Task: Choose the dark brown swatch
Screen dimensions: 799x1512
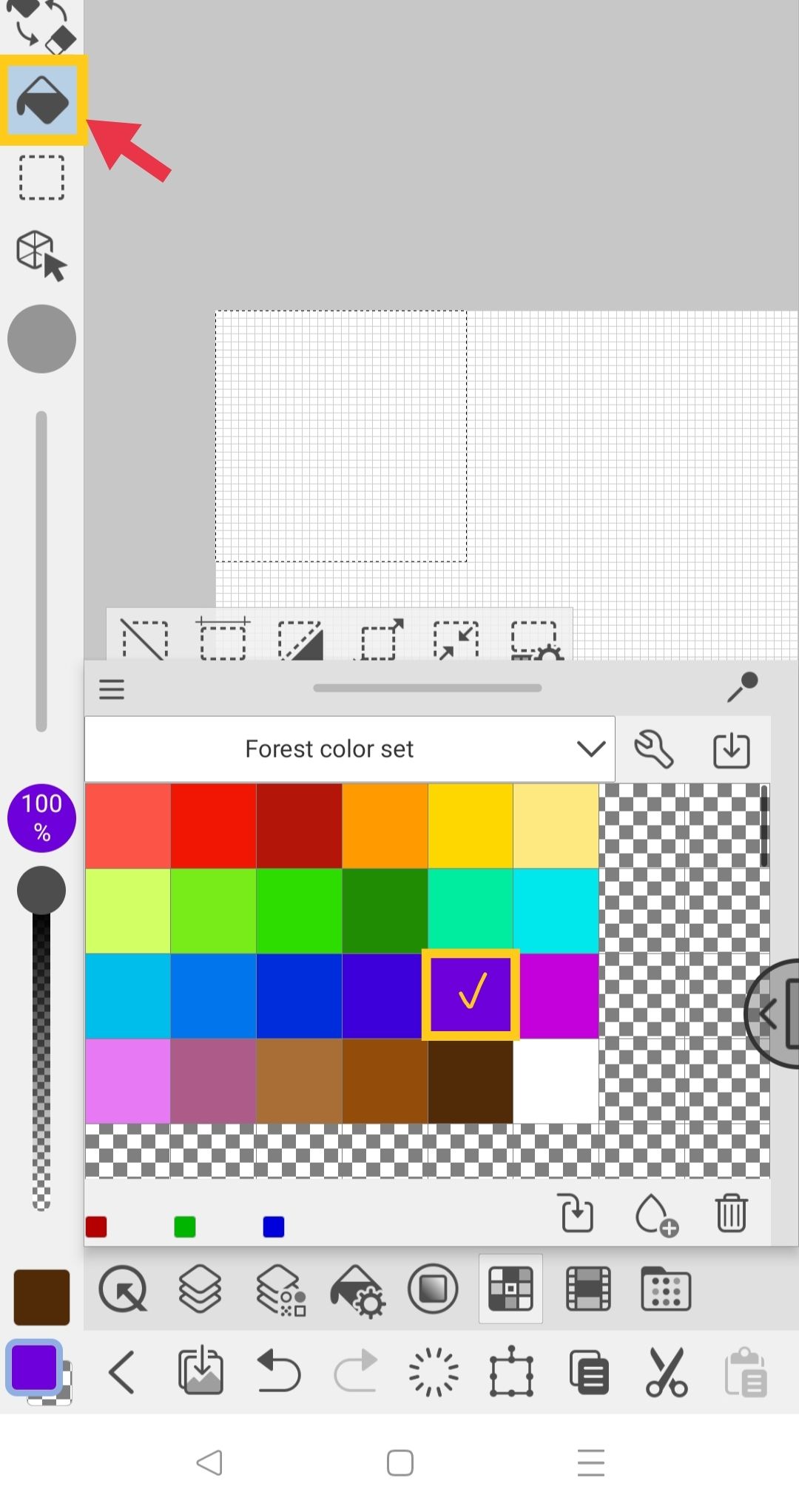Action: pyautogui.click(x=470, y=1081)
